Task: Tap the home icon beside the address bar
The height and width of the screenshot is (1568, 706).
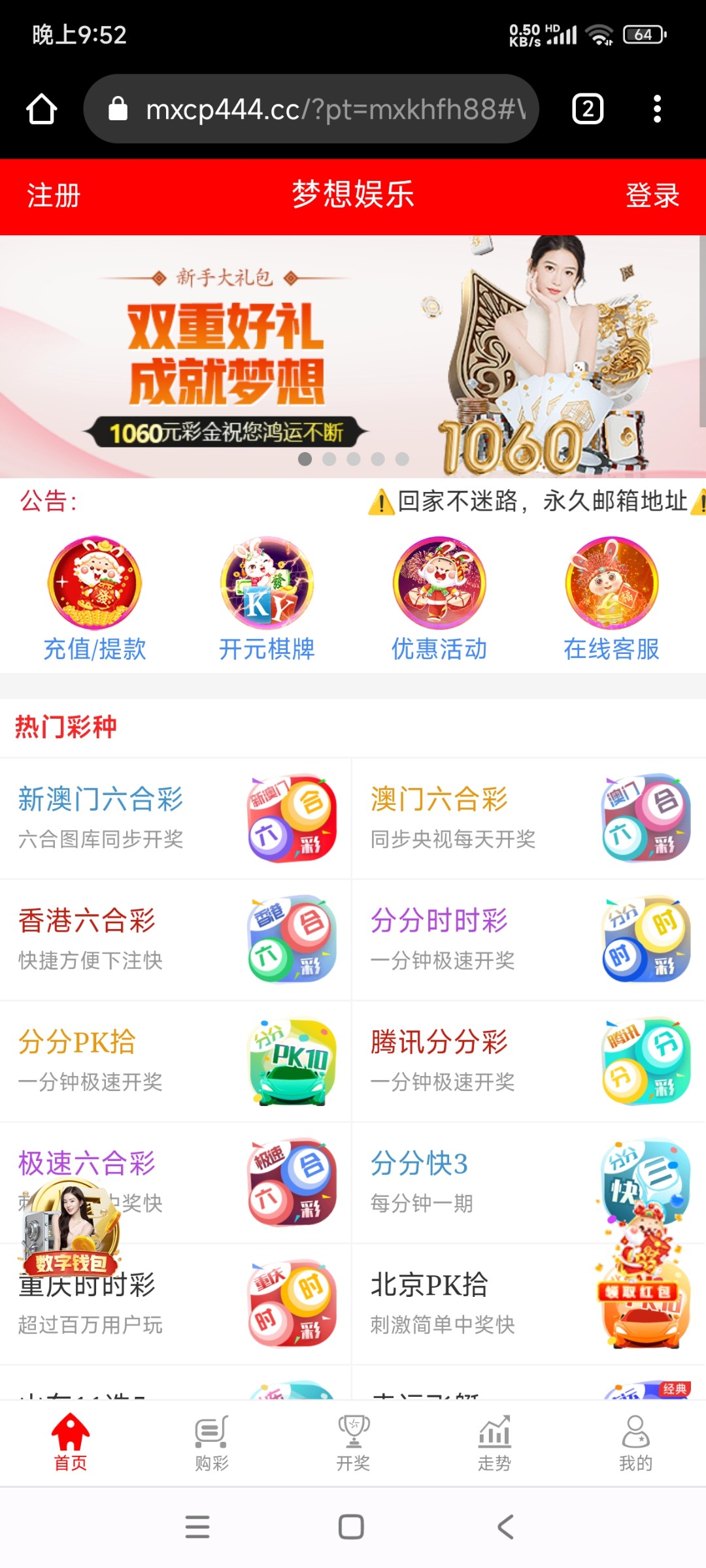Action: tap(41, 108)
